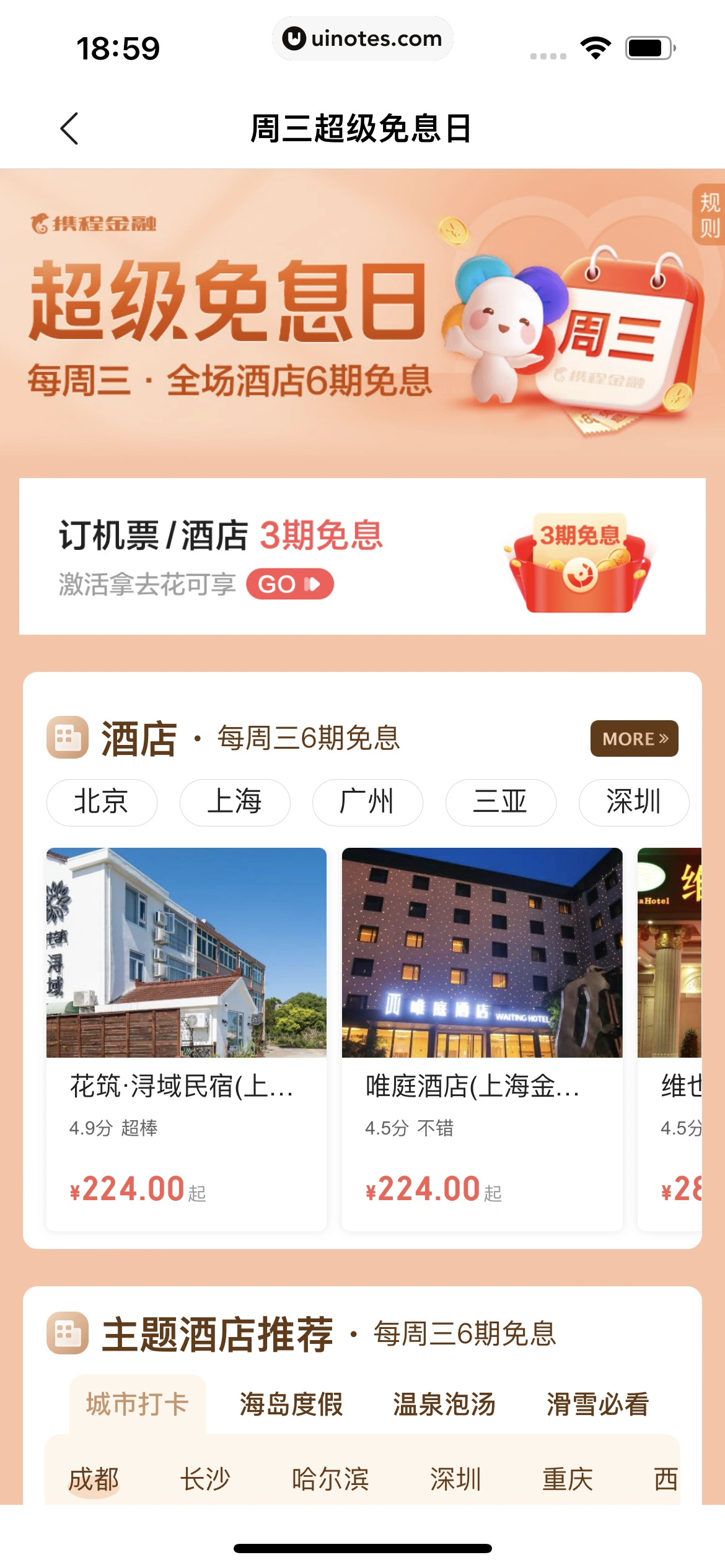Select 成都 in theme hotel cities
This screenshot has height=1568, width=725.
click(94, 1479)
